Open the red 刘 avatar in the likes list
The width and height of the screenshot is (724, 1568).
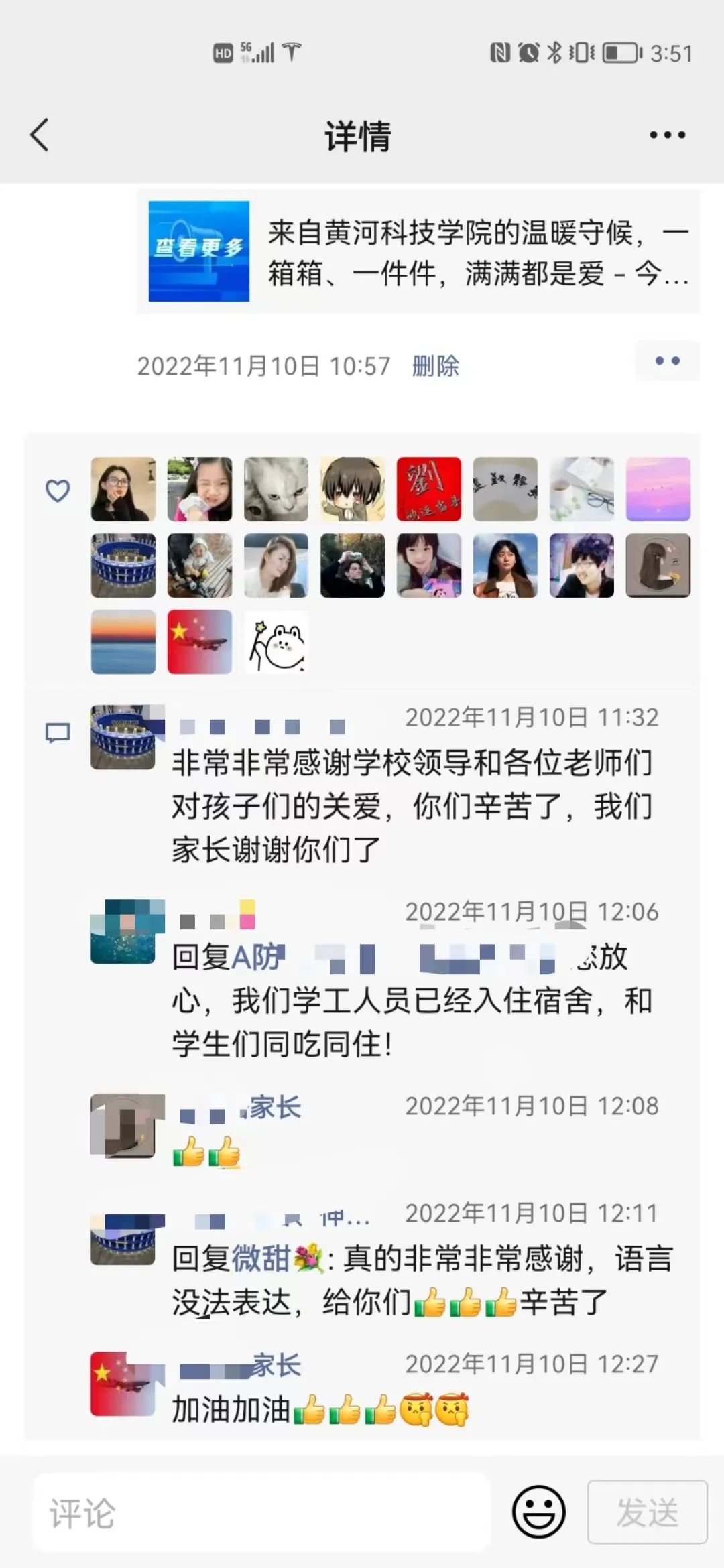tap(429, 489)
